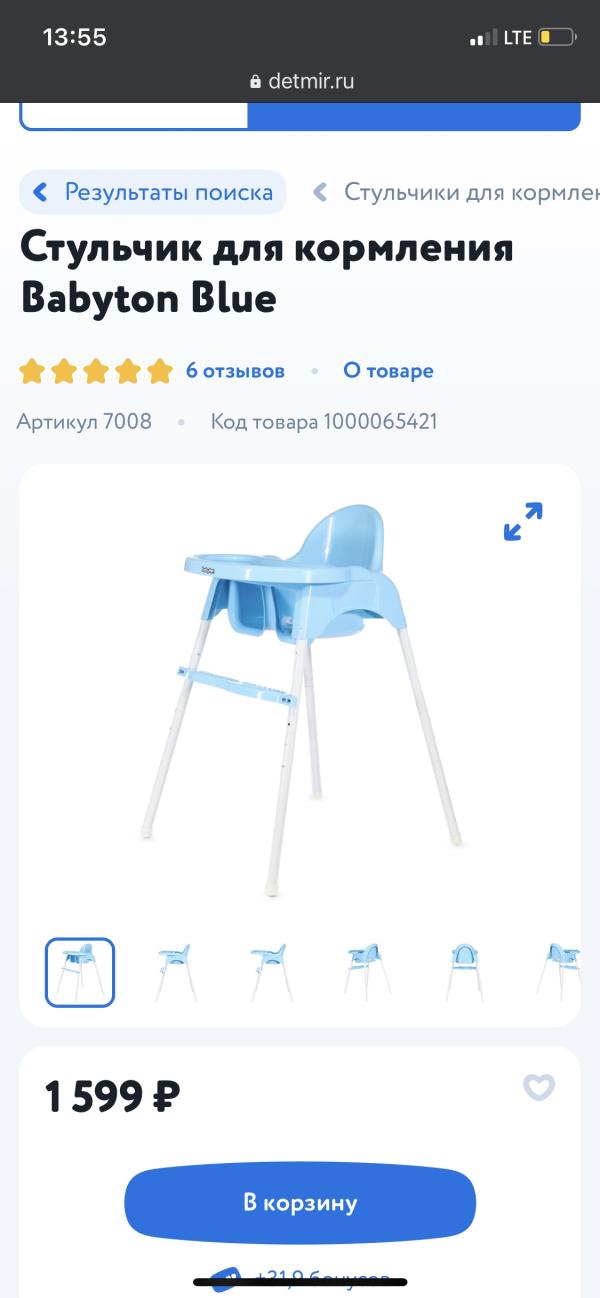The width and height of the screenshot is (600, 1298).
Task: Expand the product photo to fullscreen
Action: coord(522,521)
